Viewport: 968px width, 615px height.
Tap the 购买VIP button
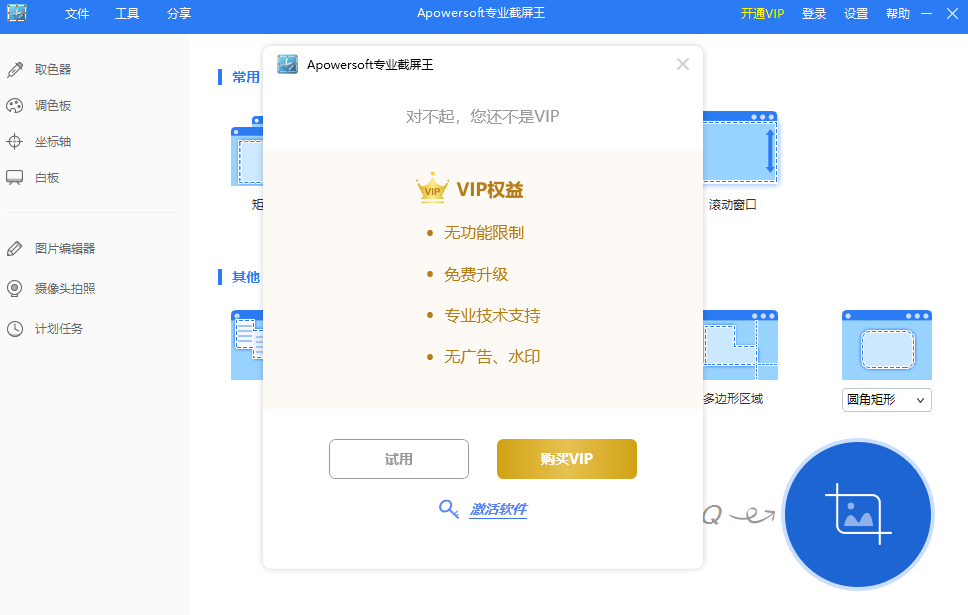[566, 459]
